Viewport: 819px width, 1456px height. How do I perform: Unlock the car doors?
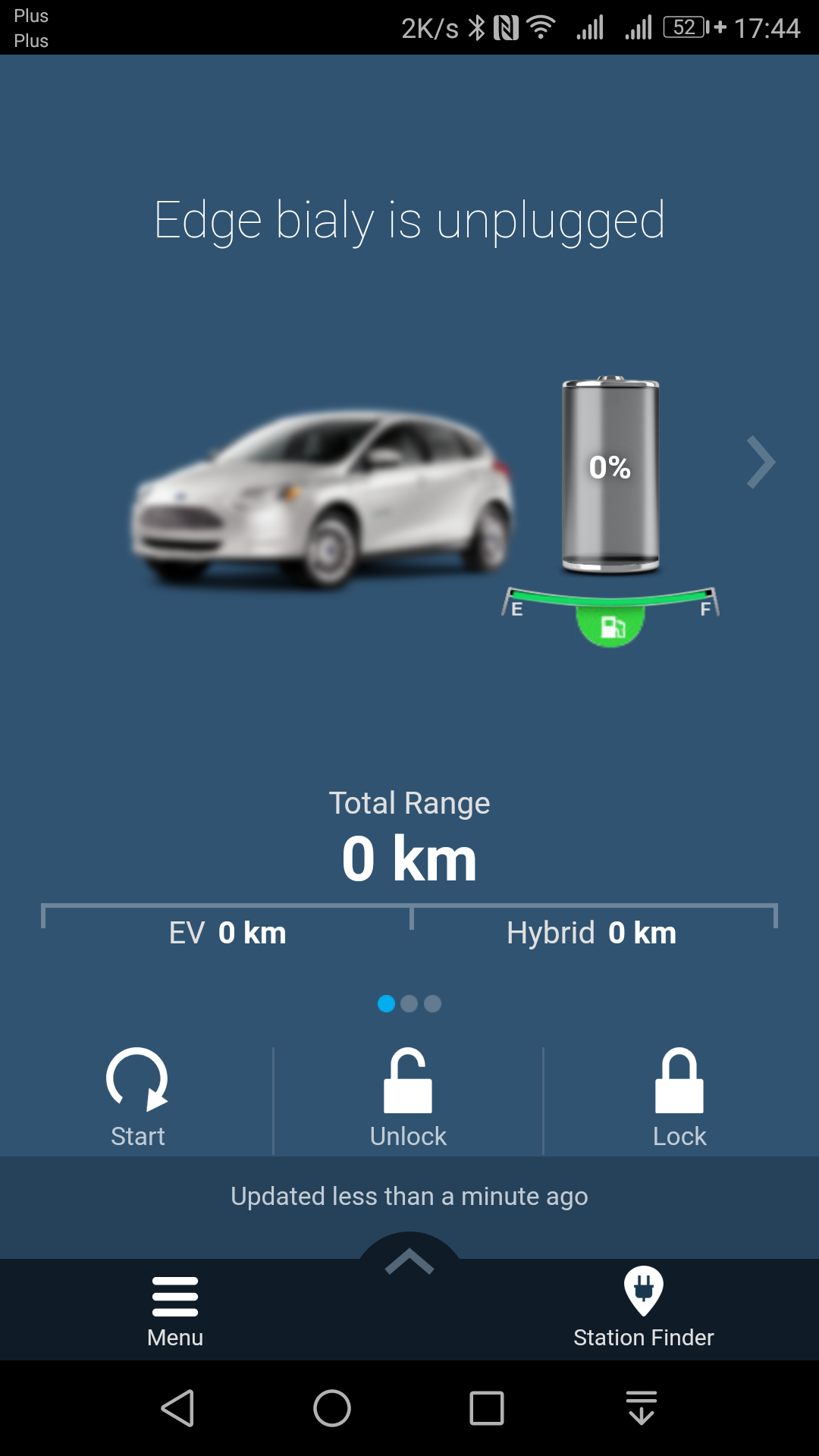tap(408, 1098)
